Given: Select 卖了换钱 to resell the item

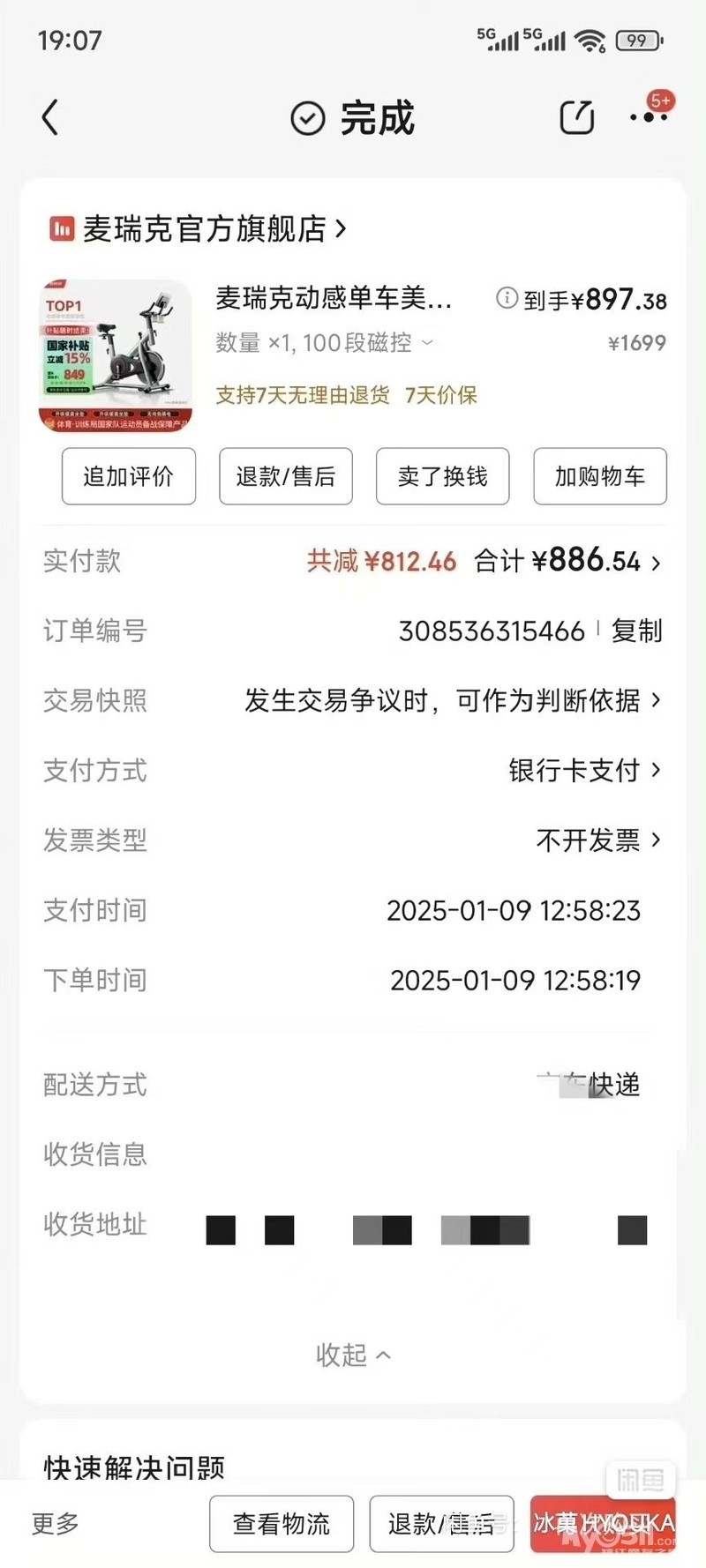Looking at the screenshot, I should pyautogui.click(x=443, y=476).
